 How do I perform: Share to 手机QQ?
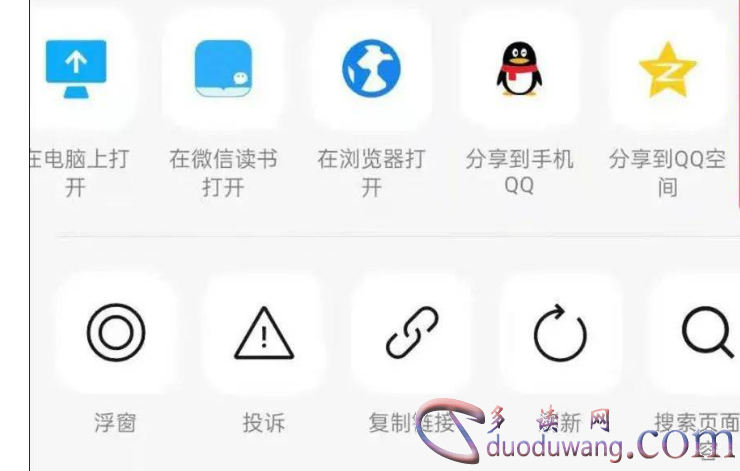519,69
